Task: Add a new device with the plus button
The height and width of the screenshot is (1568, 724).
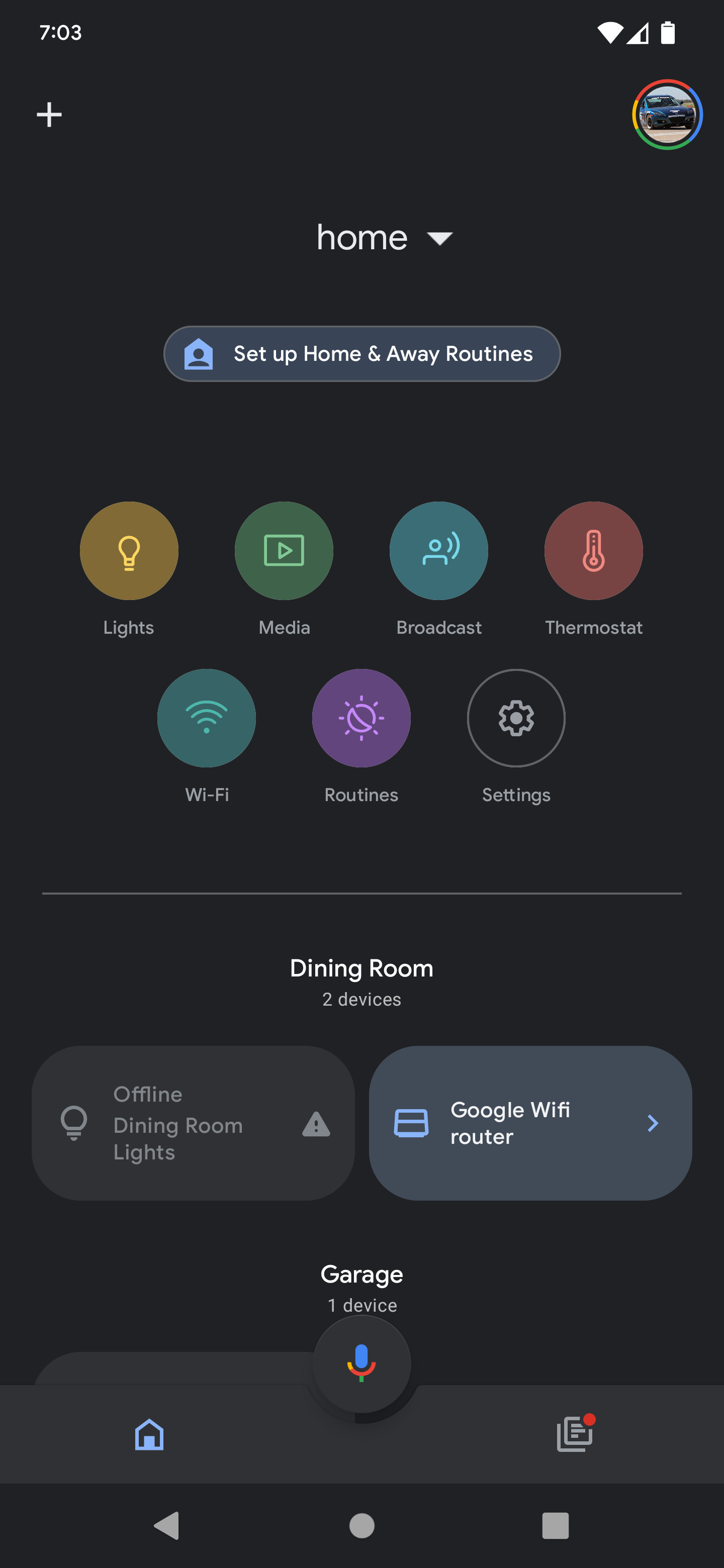Action: coord(49,114)
